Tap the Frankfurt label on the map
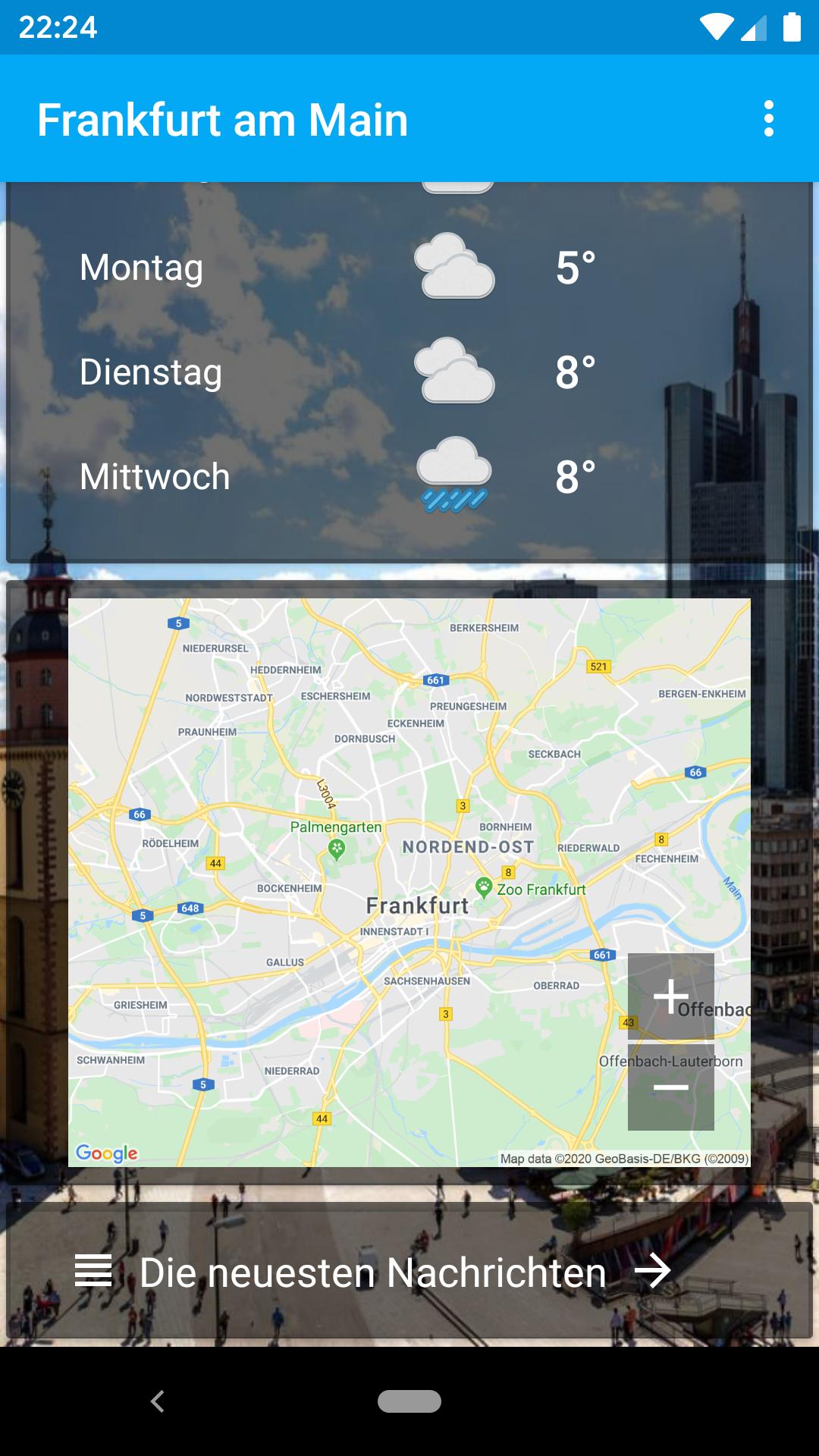This screenshot has width=819, height=1456. coord(419,905)
